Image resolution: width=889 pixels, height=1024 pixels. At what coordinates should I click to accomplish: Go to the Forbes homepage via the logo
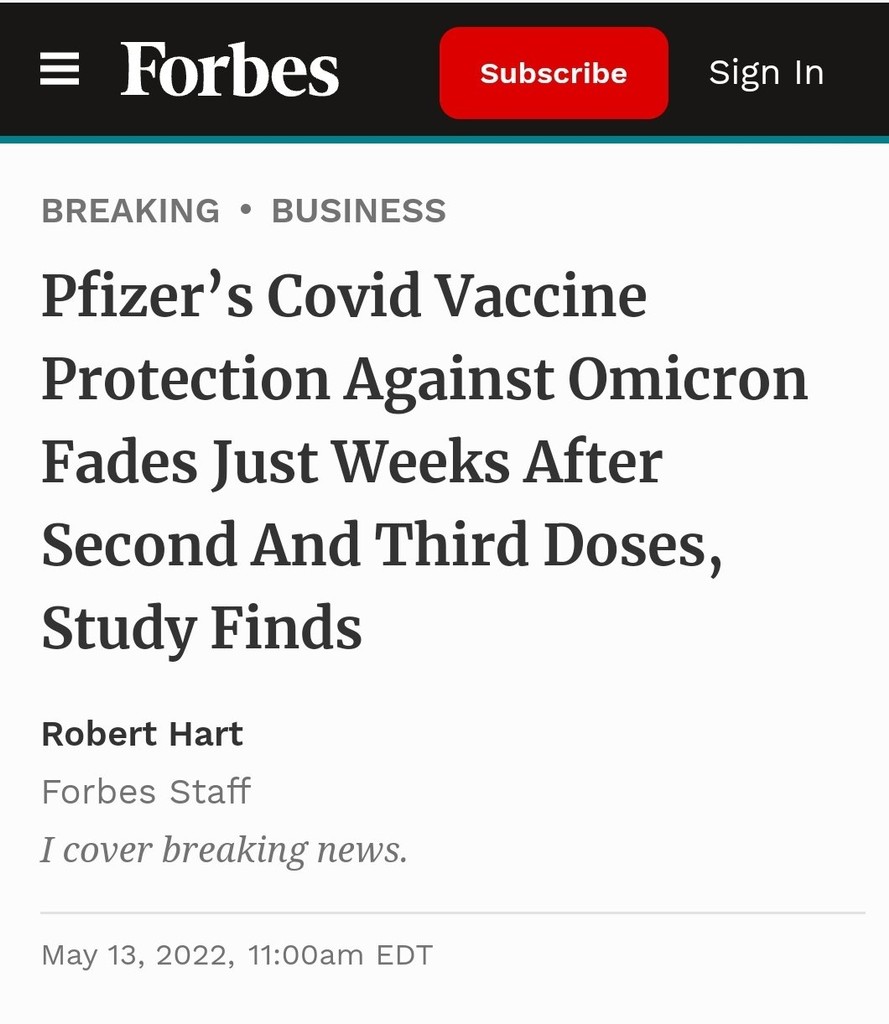click(x=230, y=71)
